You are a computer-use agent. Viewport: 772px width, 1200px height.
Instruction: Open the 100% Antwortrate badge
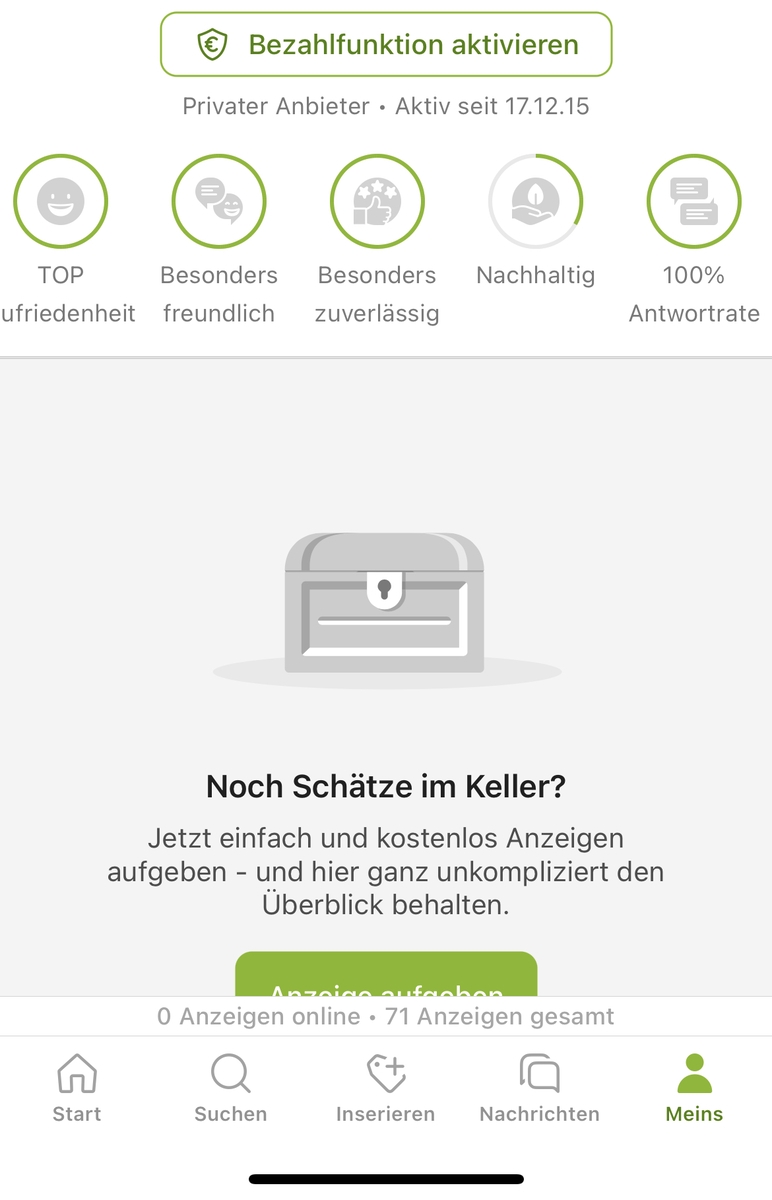click(x=694, y=202)
